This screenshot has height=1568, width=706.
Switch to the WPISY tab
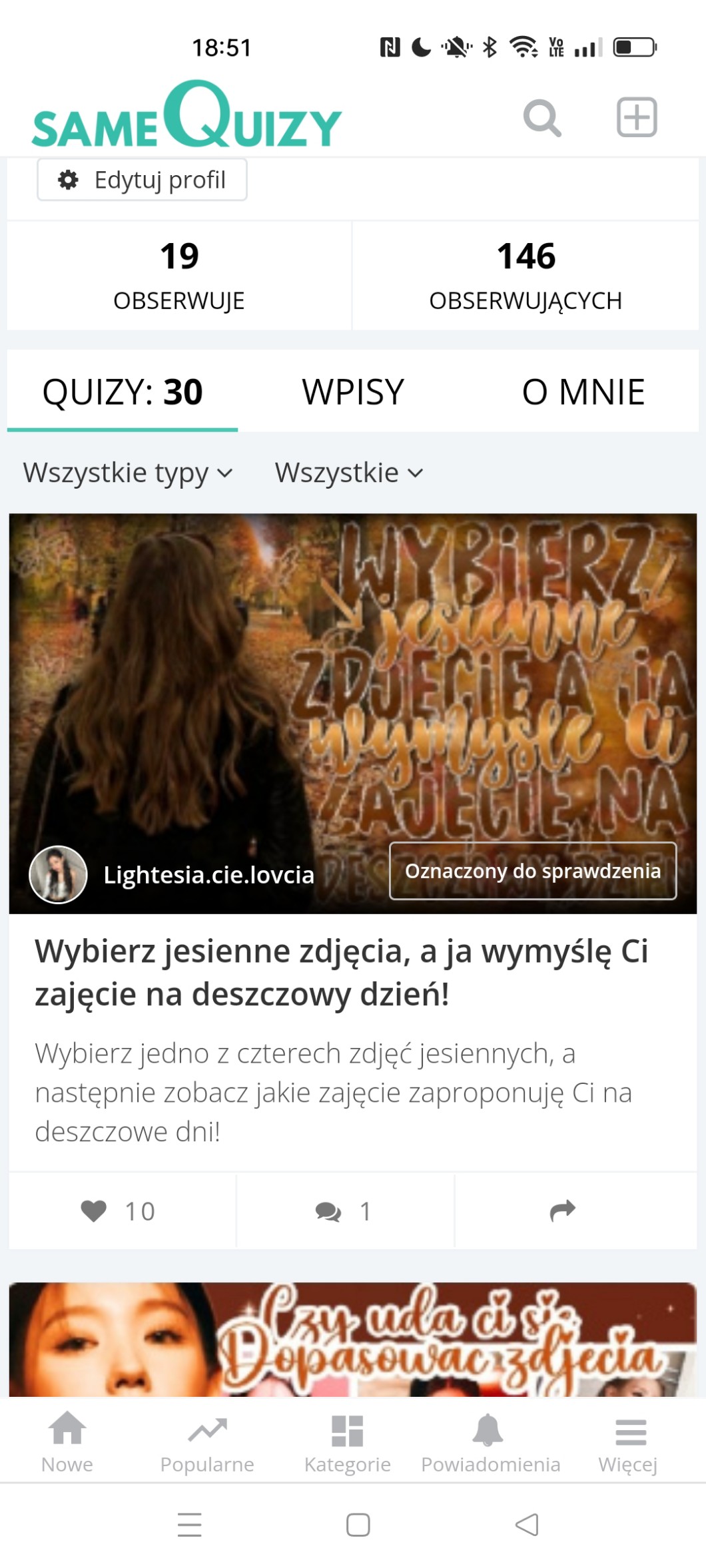click(x=353, y=392)
